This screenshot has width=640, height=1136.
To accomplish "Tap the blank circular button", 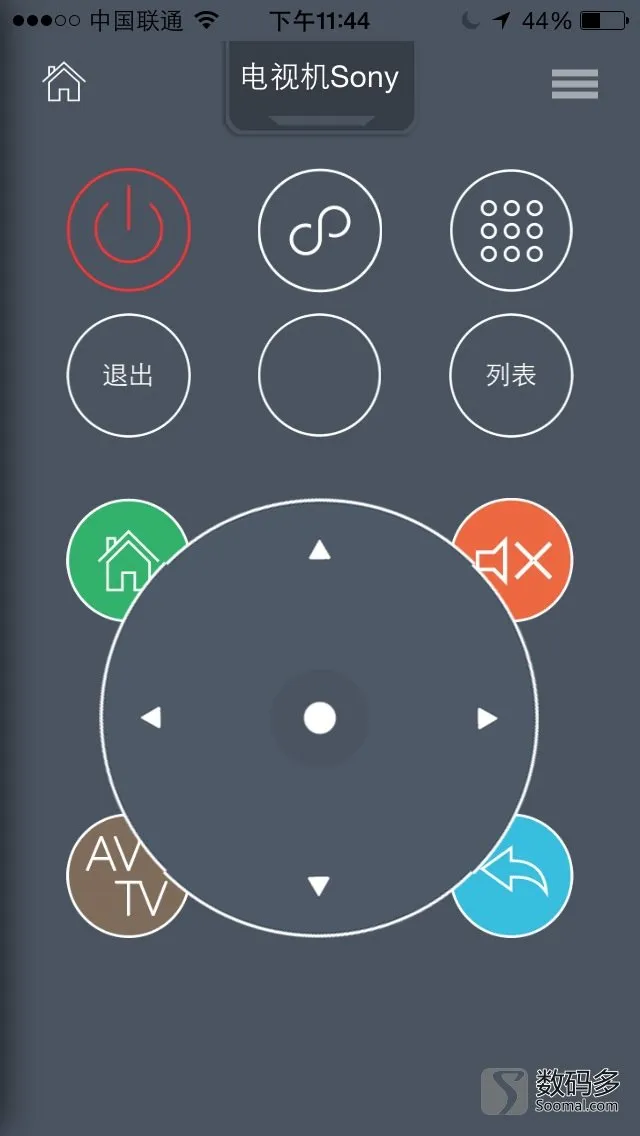I will tap(320, 376).
